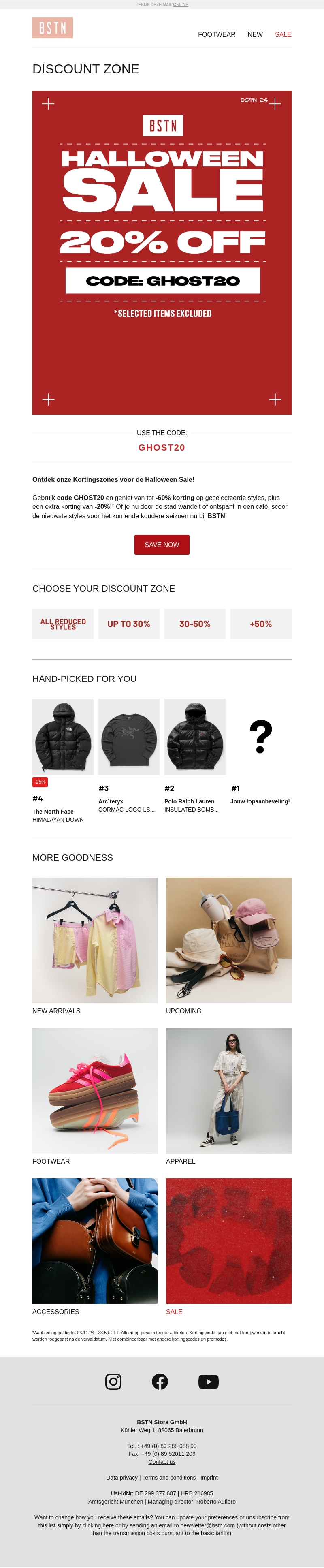Tap the SAVE NOW button
324x1568 pixels.
162,544
